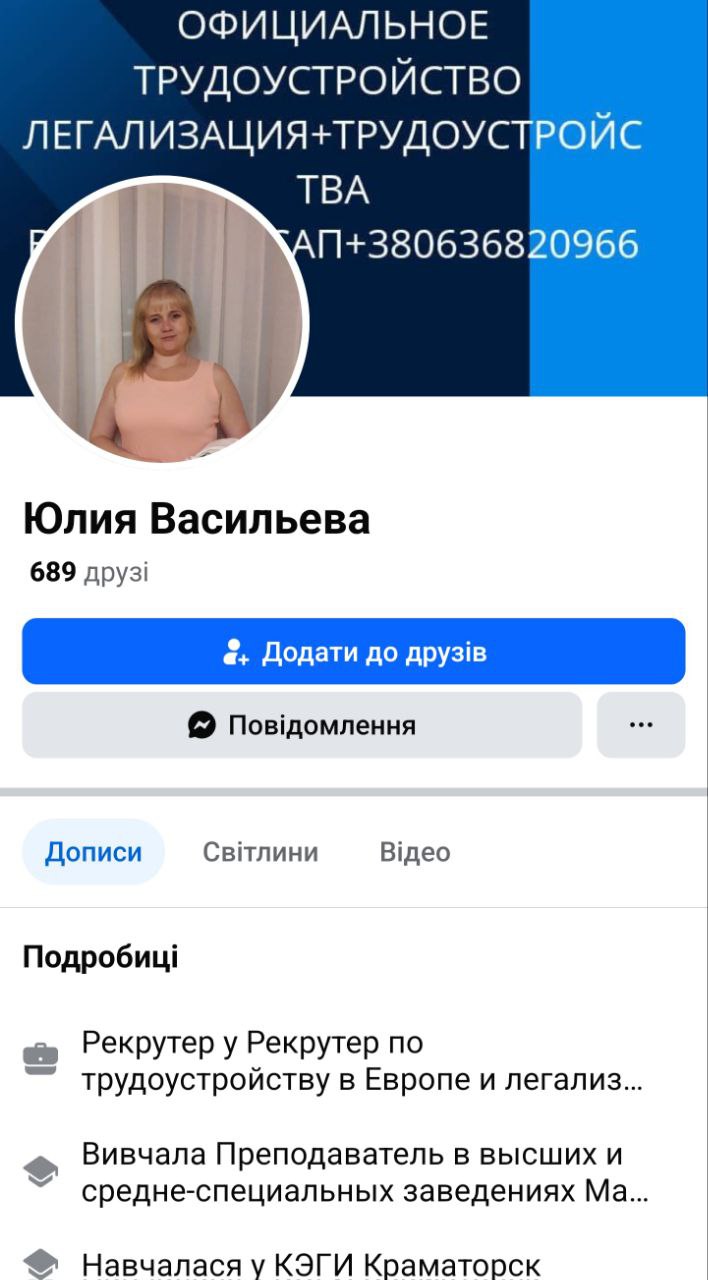This screenshot has height=1280, width=708.
Task: Open the three-dot more options menu
Action: point(640,725)
